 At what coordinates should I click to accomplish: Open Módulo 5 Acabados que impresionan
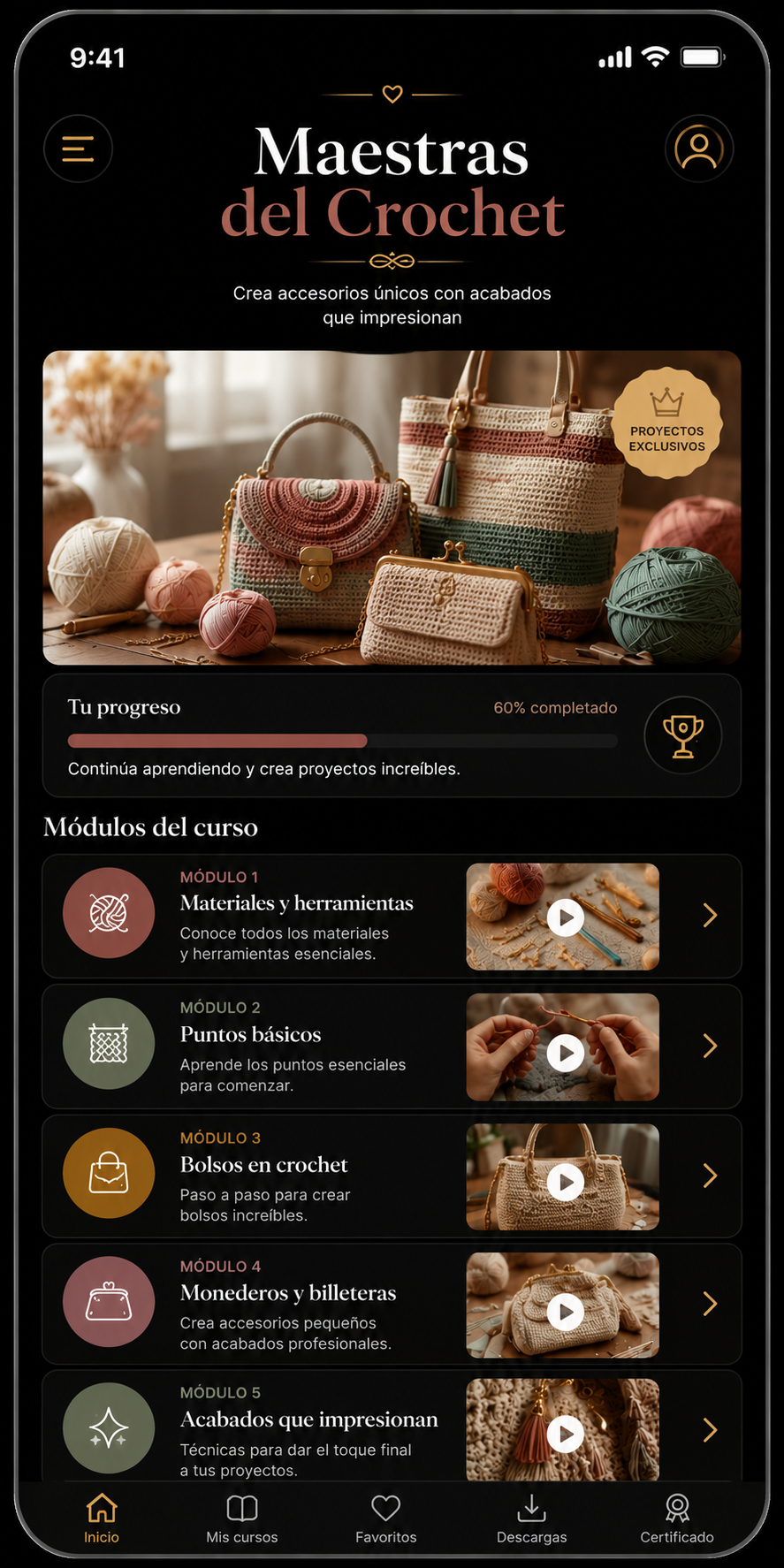coord(392,1427)
